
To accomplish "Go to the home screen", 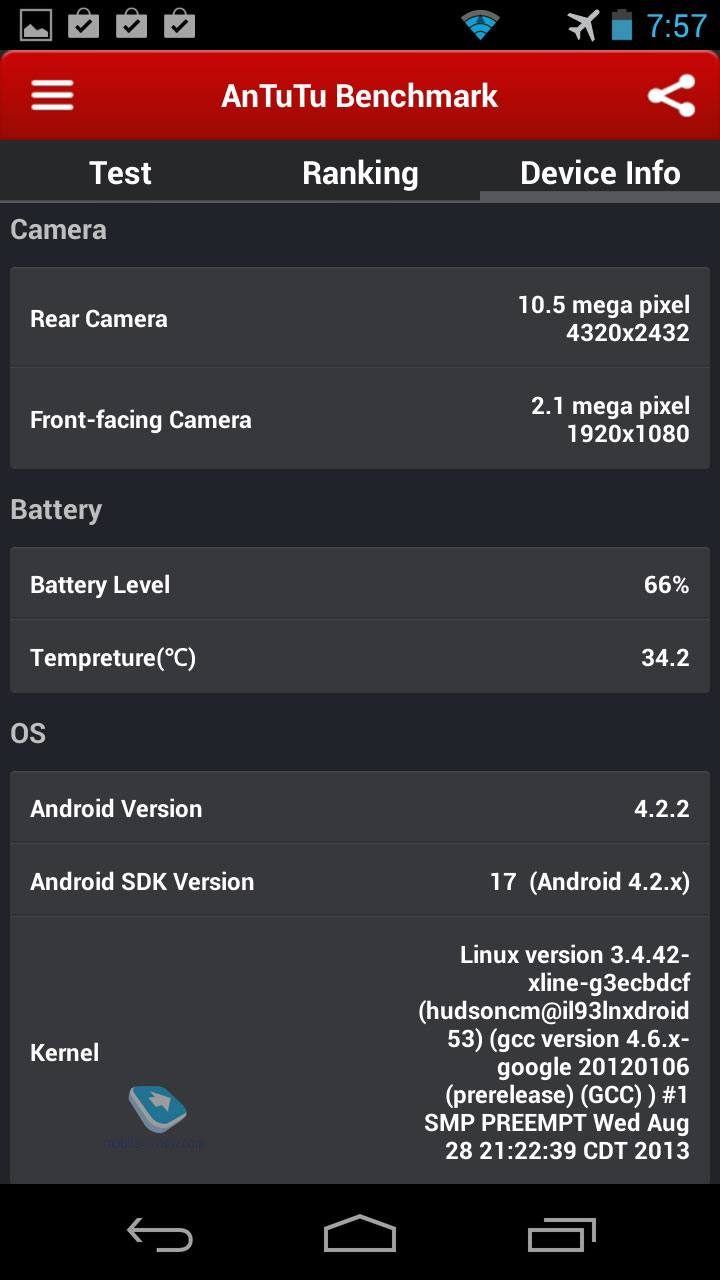I will [360, 1234].
